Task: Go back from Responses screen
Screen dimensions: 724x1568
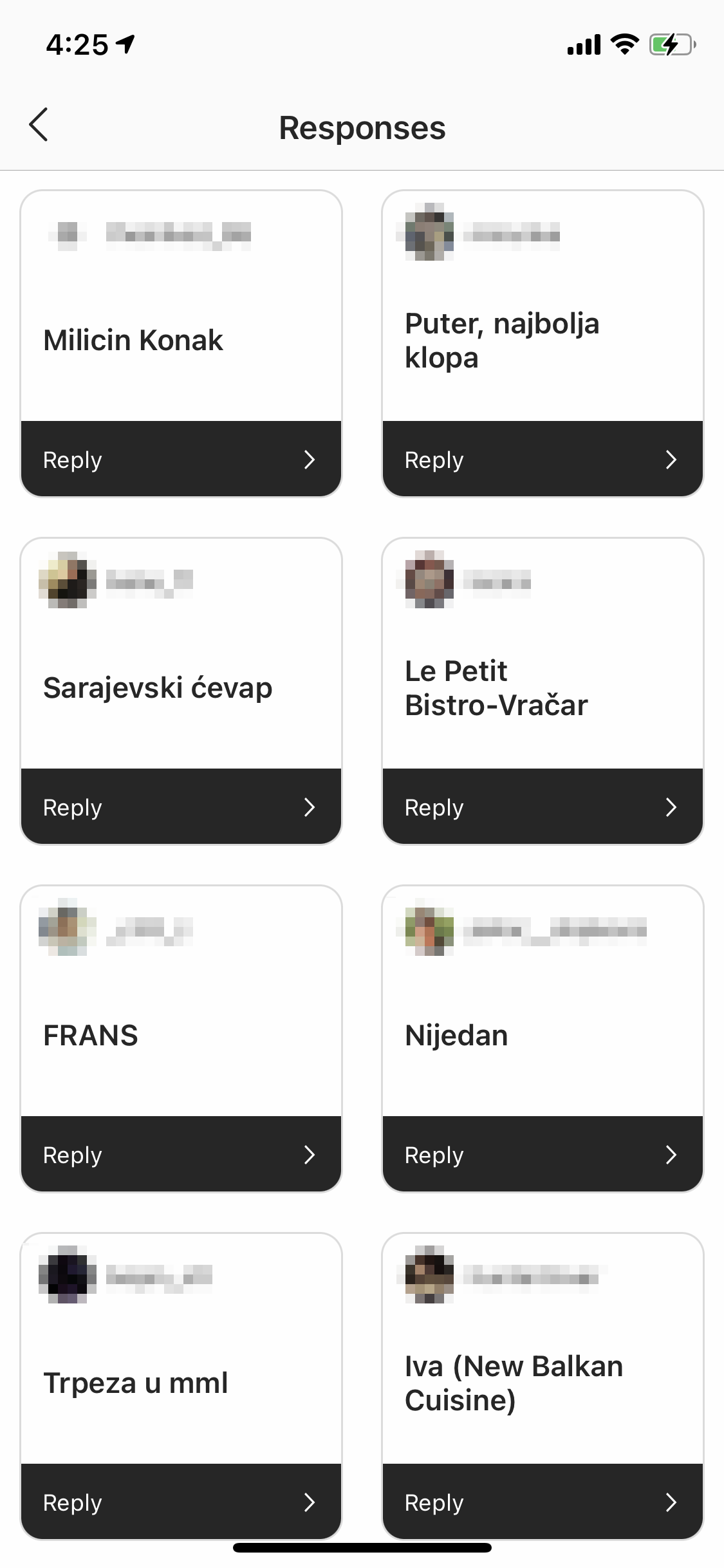Action: click(x=39, y=125)
